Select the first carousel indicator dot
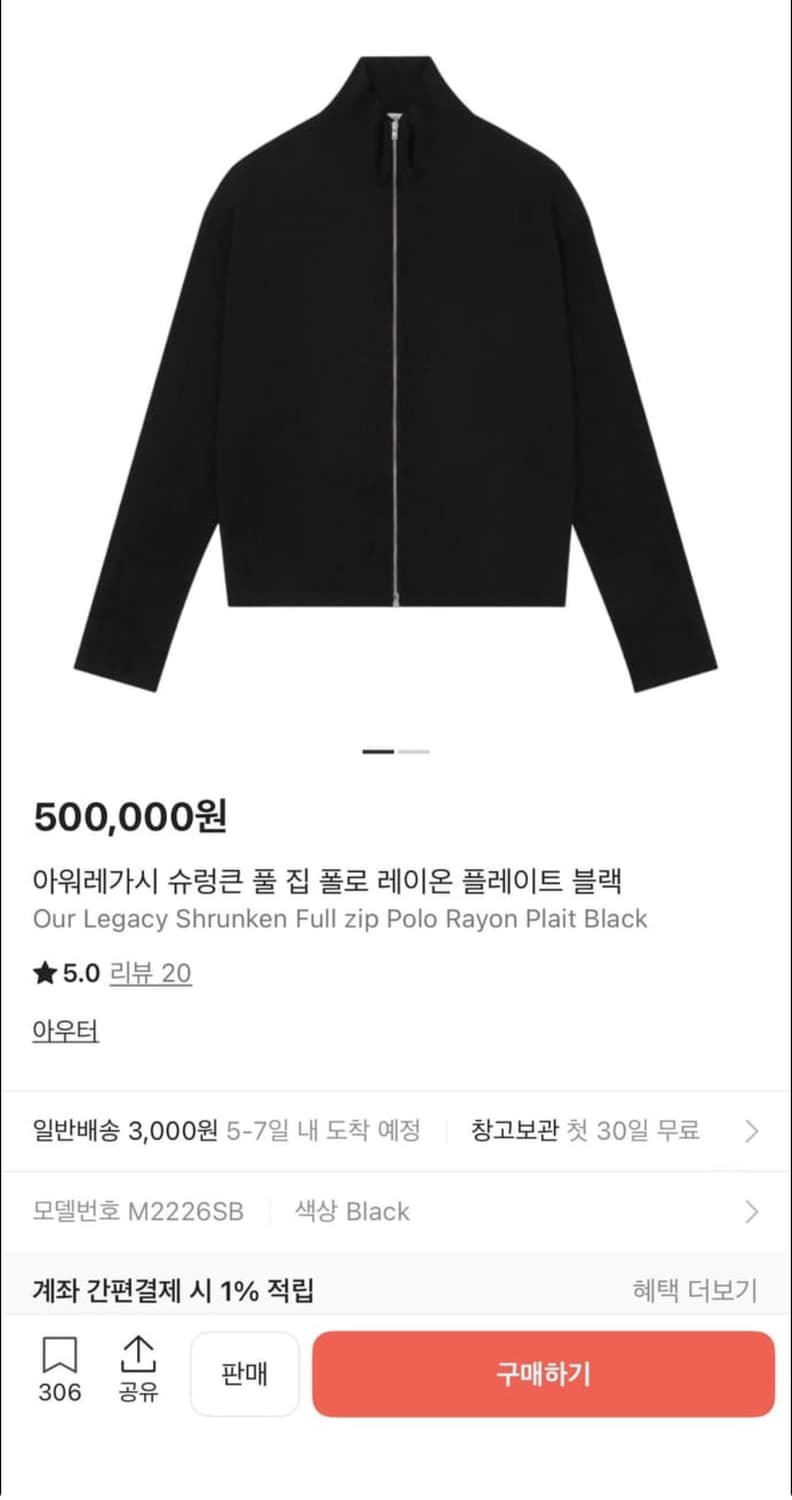 click(x=379, y=750)
